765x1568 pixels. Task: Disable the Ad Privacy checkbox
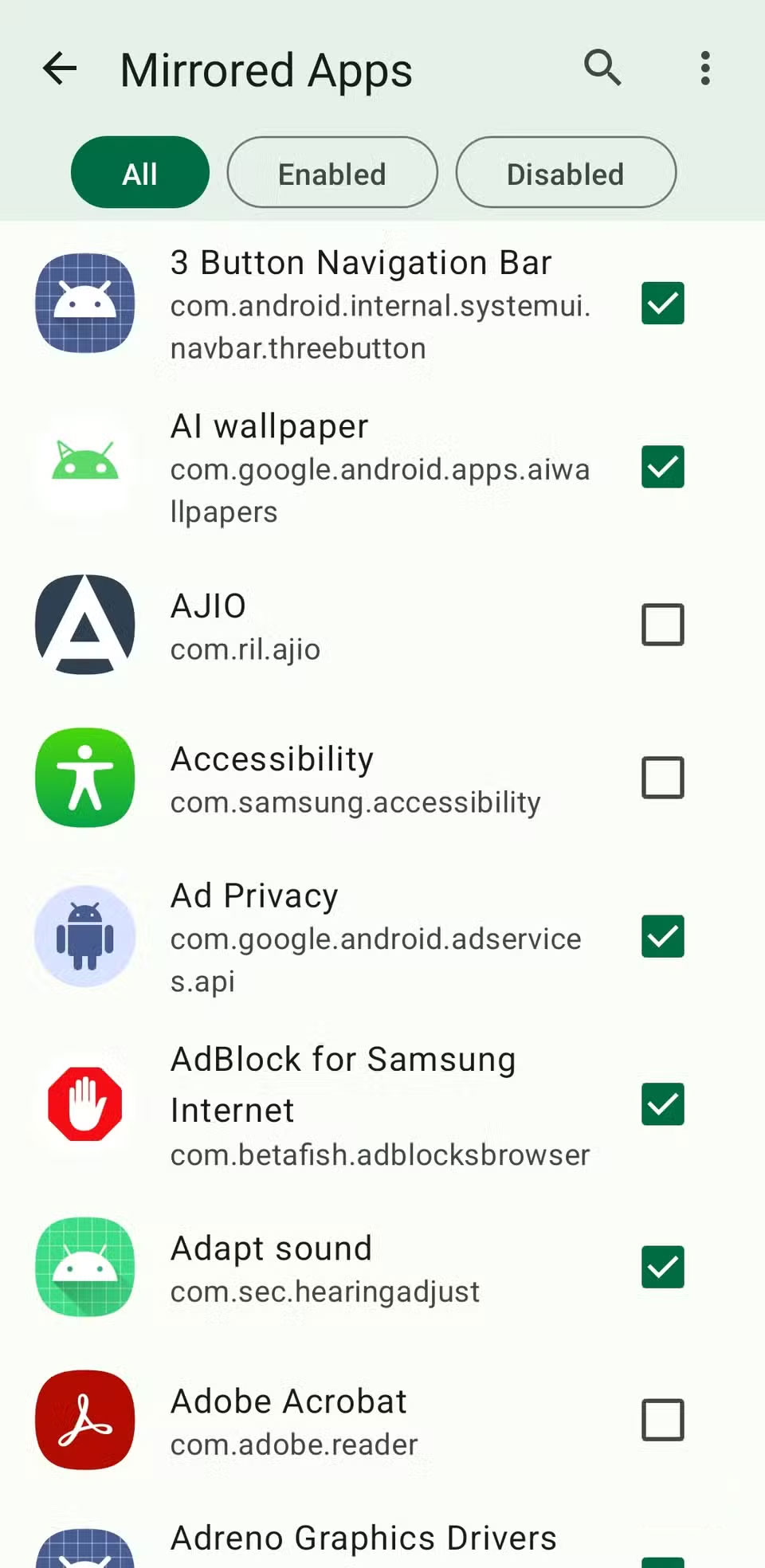(x=662, y=936)
